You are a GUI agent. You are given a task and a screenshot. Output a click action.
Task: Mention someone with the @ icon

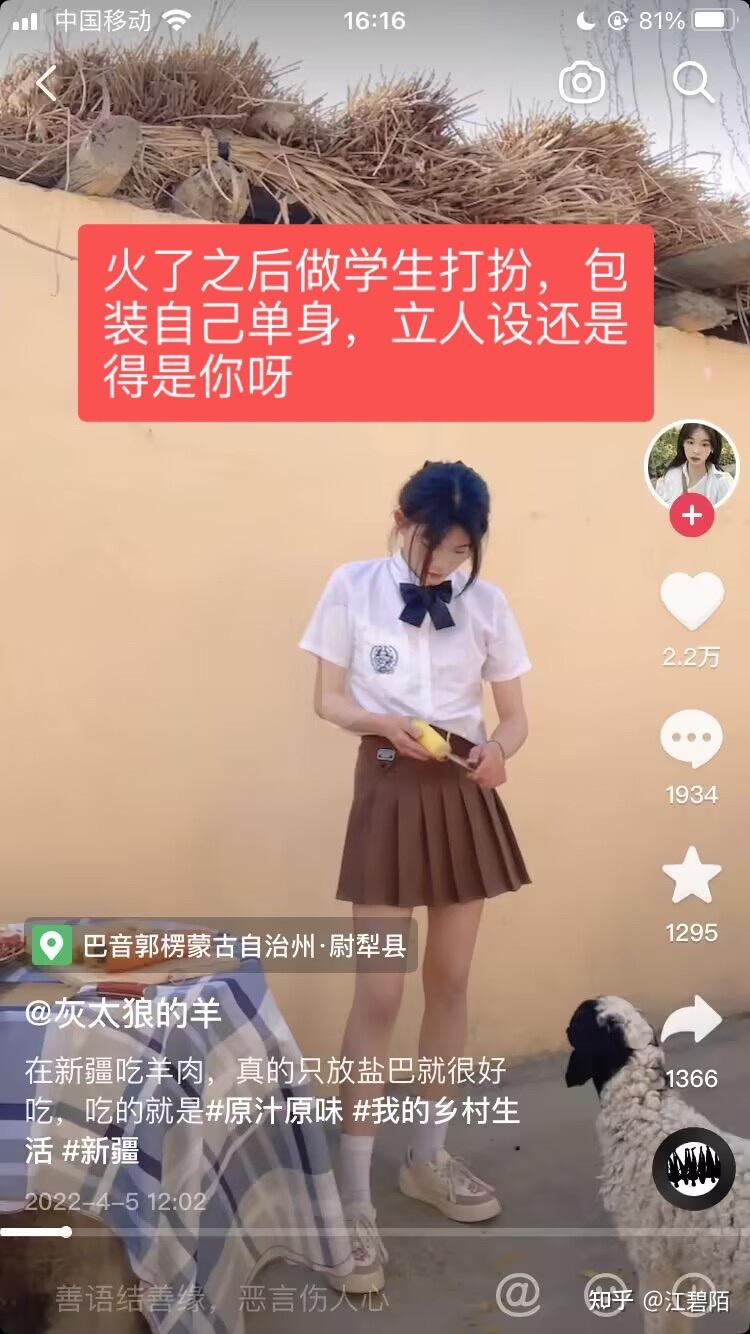click(x=518, y=1297)
